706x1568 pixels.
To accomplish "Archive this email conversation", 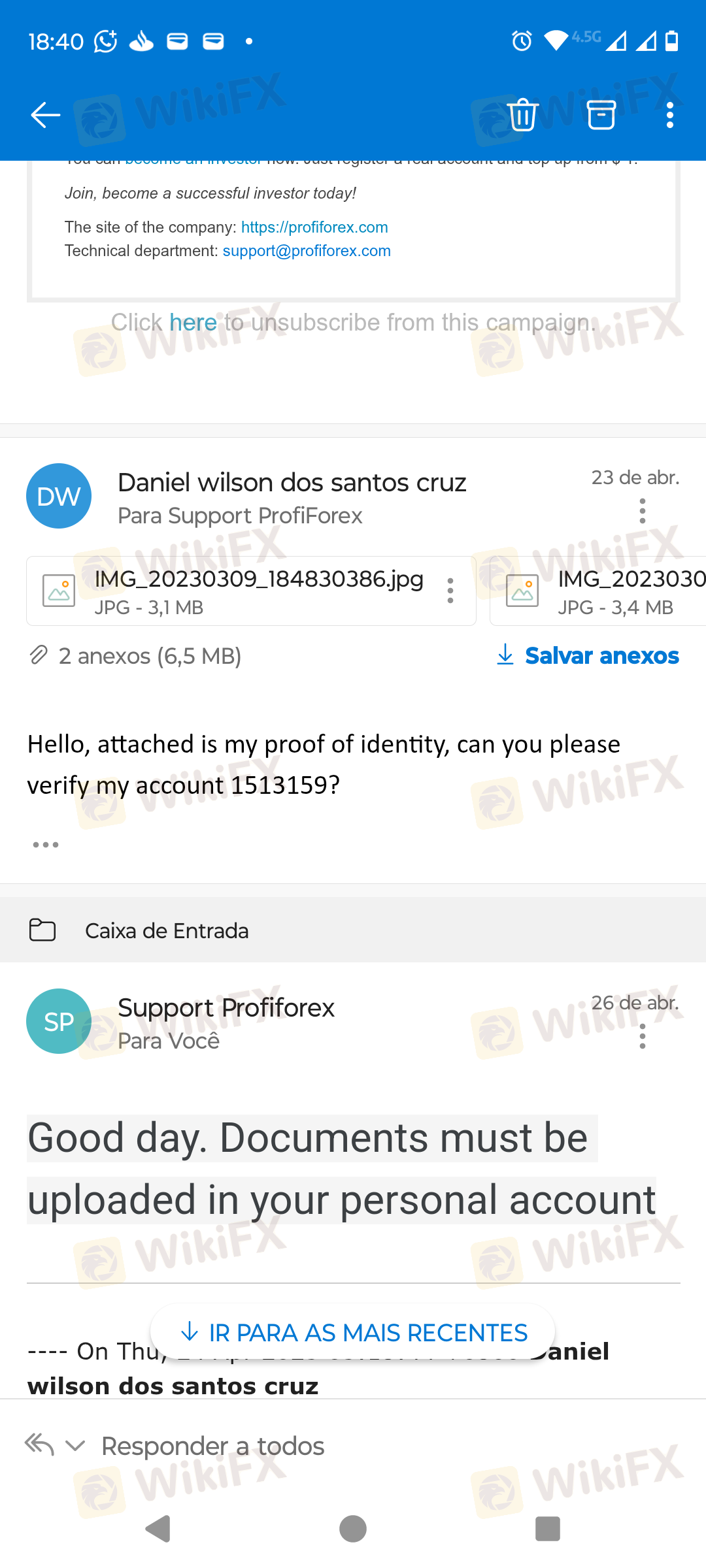I will (601, 115).
